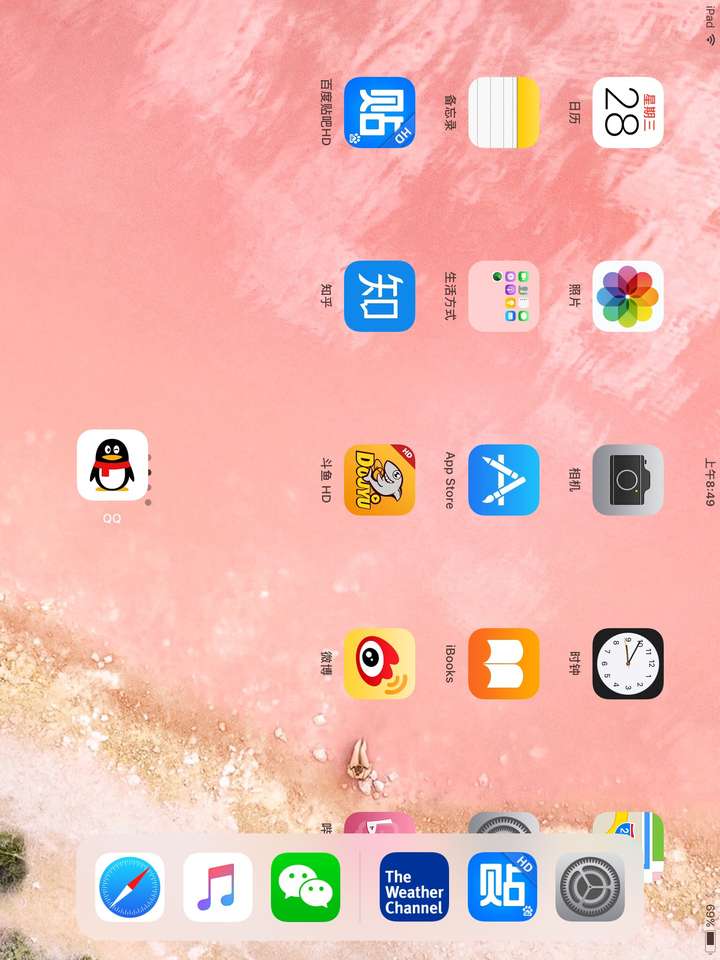Open the App Store
The width and height of the screenshot is (720, 960).
click(x=503, y=480)
